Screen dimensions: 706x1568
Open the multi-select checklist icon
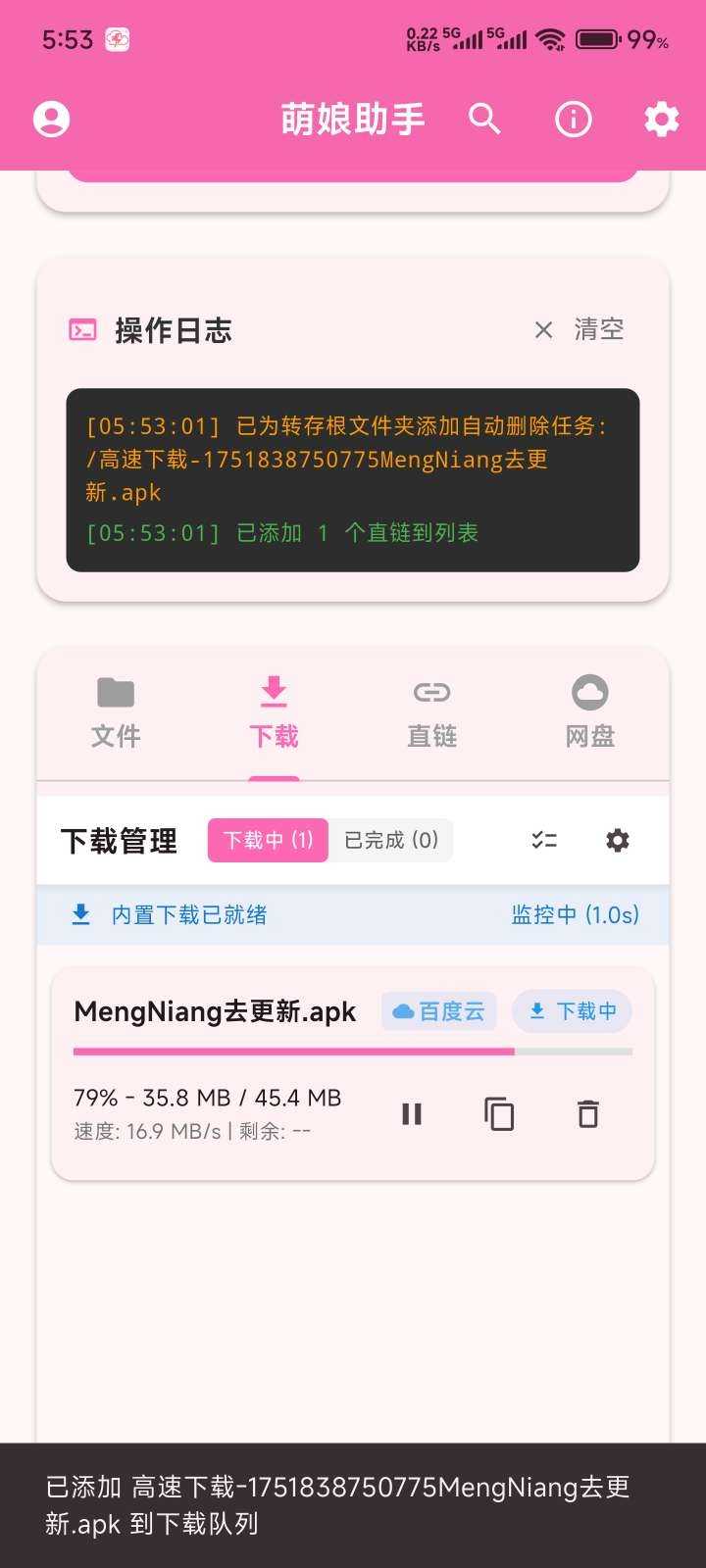click(544, 840)
